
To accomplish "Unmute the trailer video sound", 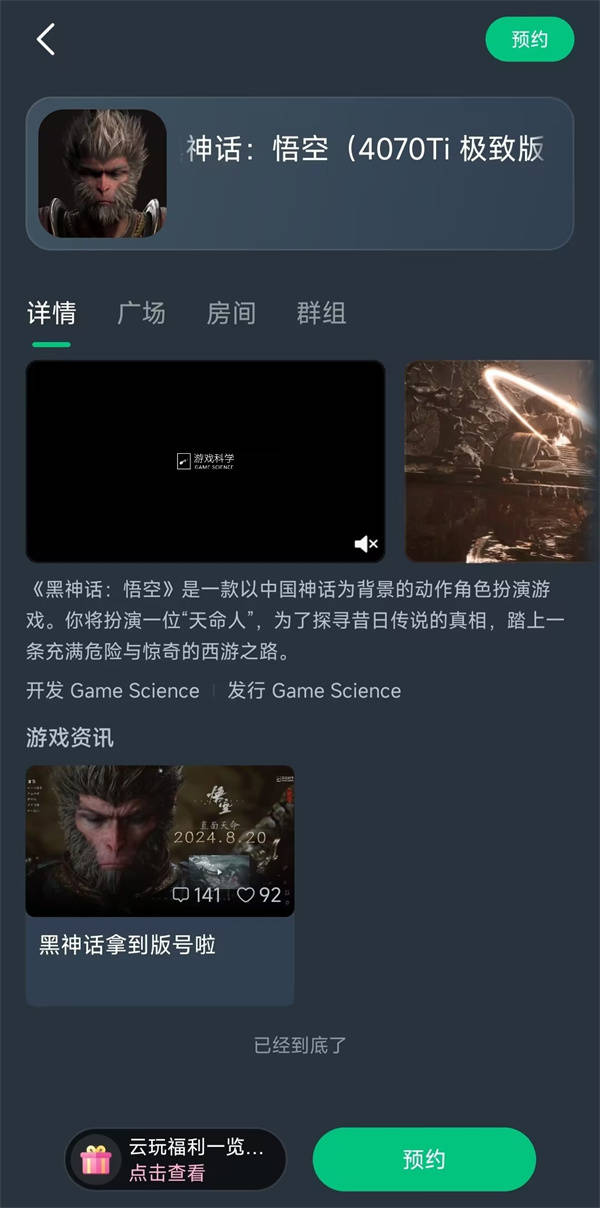I will [x=366, y=544].
